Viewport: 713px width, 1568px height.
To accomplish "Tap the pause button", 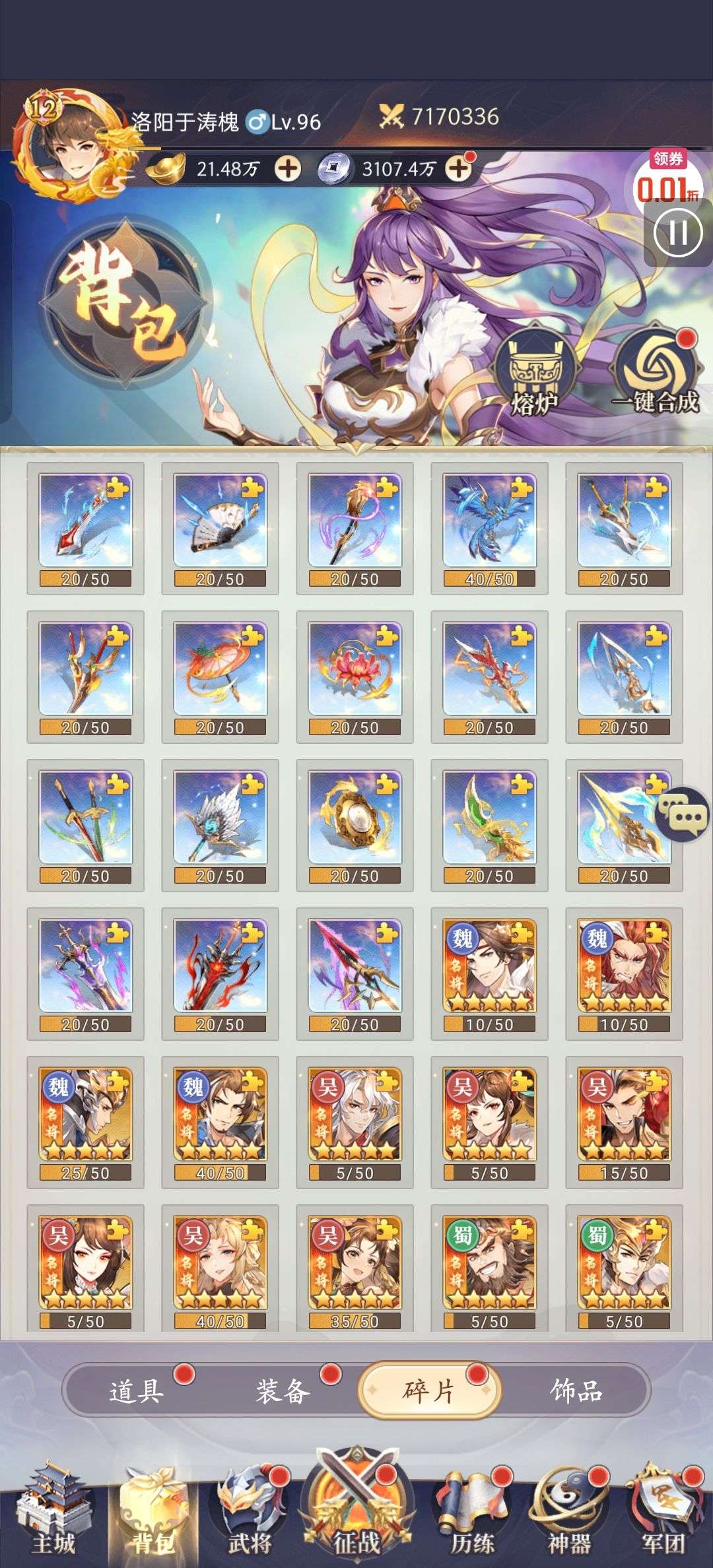I will click(x=677, y=232).
